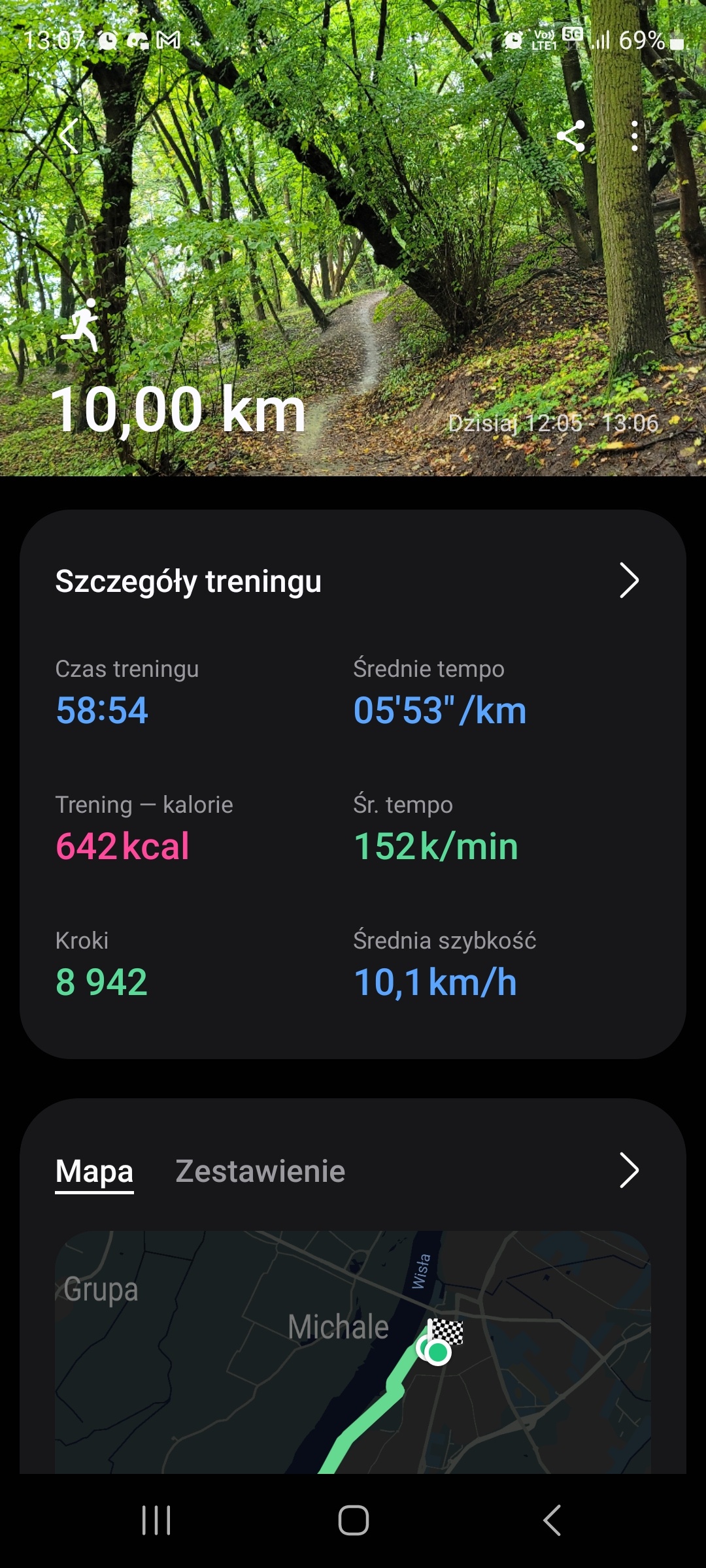Open recent apps from the navigation bar
Image resolution: width=706 pixels, height=1568 pixels.
coord(156,1520)
